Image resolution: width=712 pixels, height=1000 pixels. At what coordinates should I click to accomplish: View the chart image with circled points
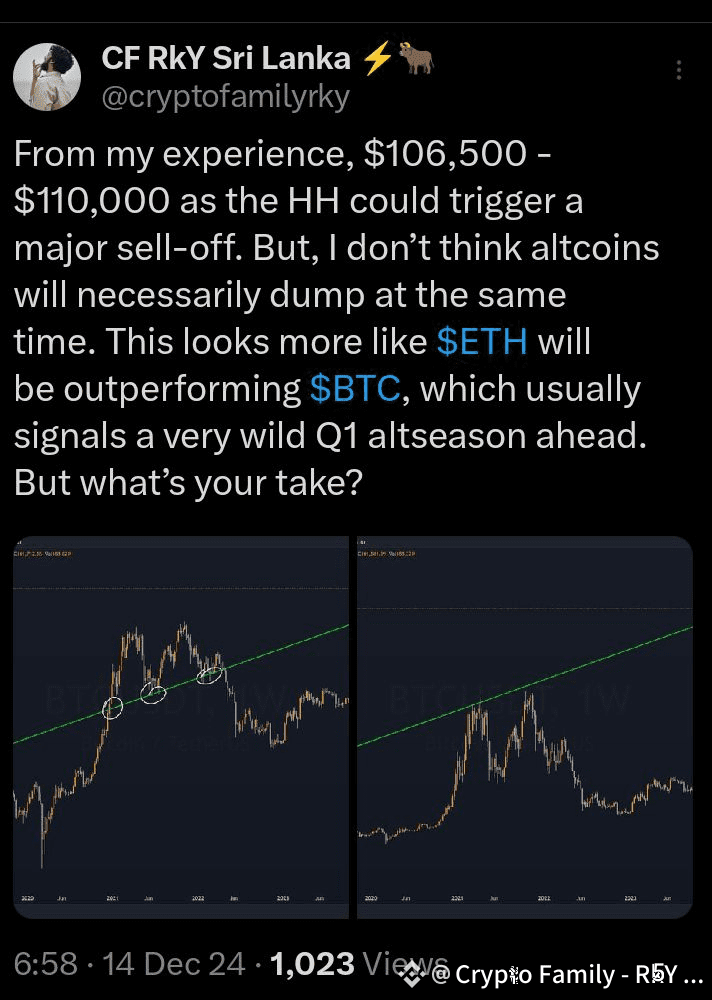[x=182, y=727]
